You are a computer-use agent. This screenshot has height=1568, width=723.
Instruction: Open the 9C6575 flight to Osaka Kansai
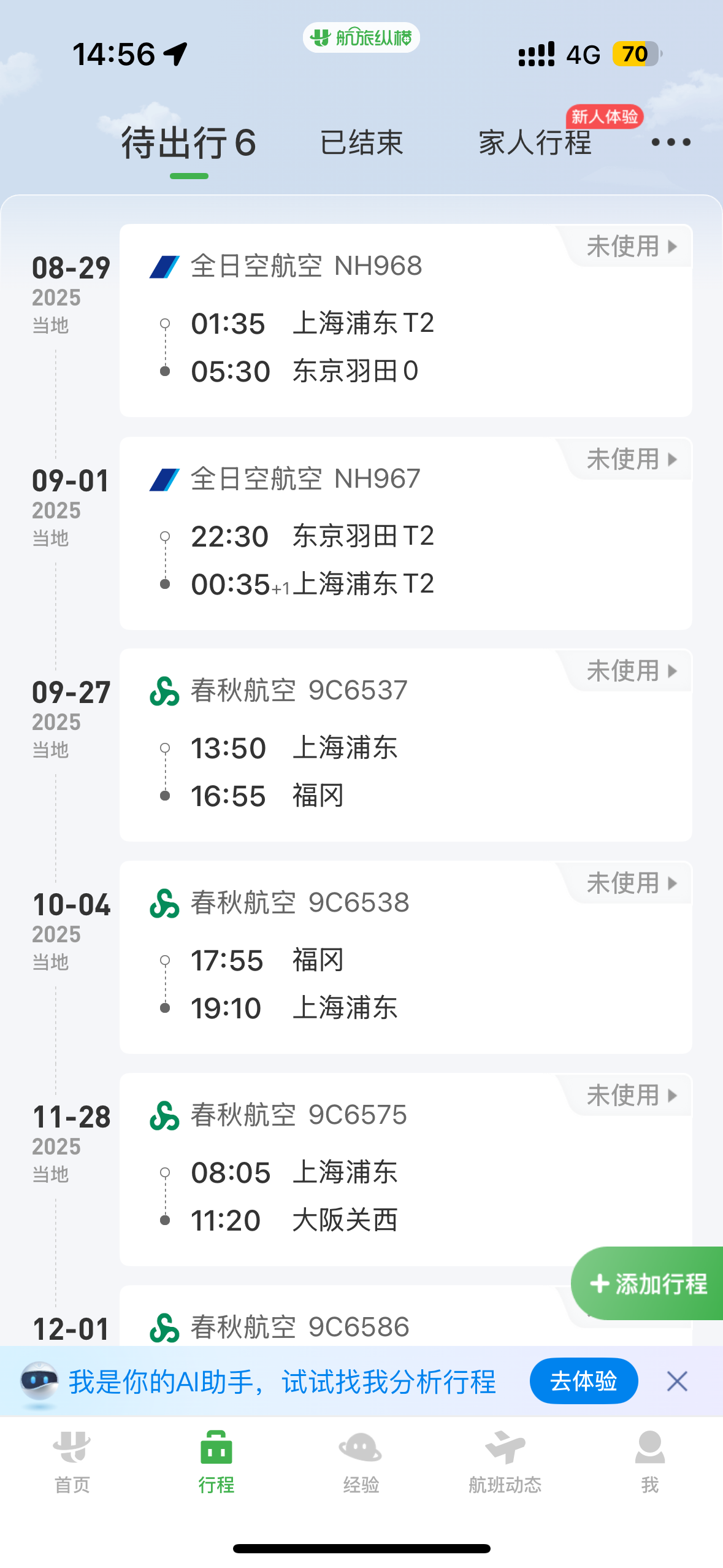406,1169
